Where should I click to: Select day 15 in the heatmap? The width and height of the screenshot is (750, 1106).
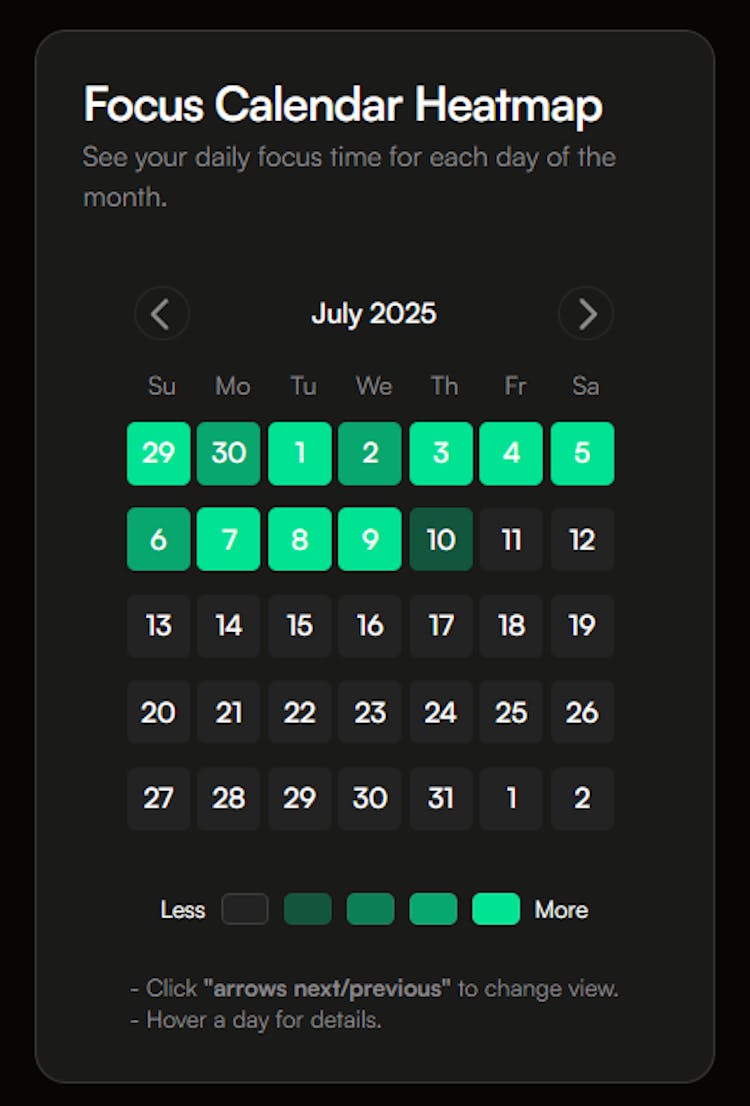pos(300,626)
